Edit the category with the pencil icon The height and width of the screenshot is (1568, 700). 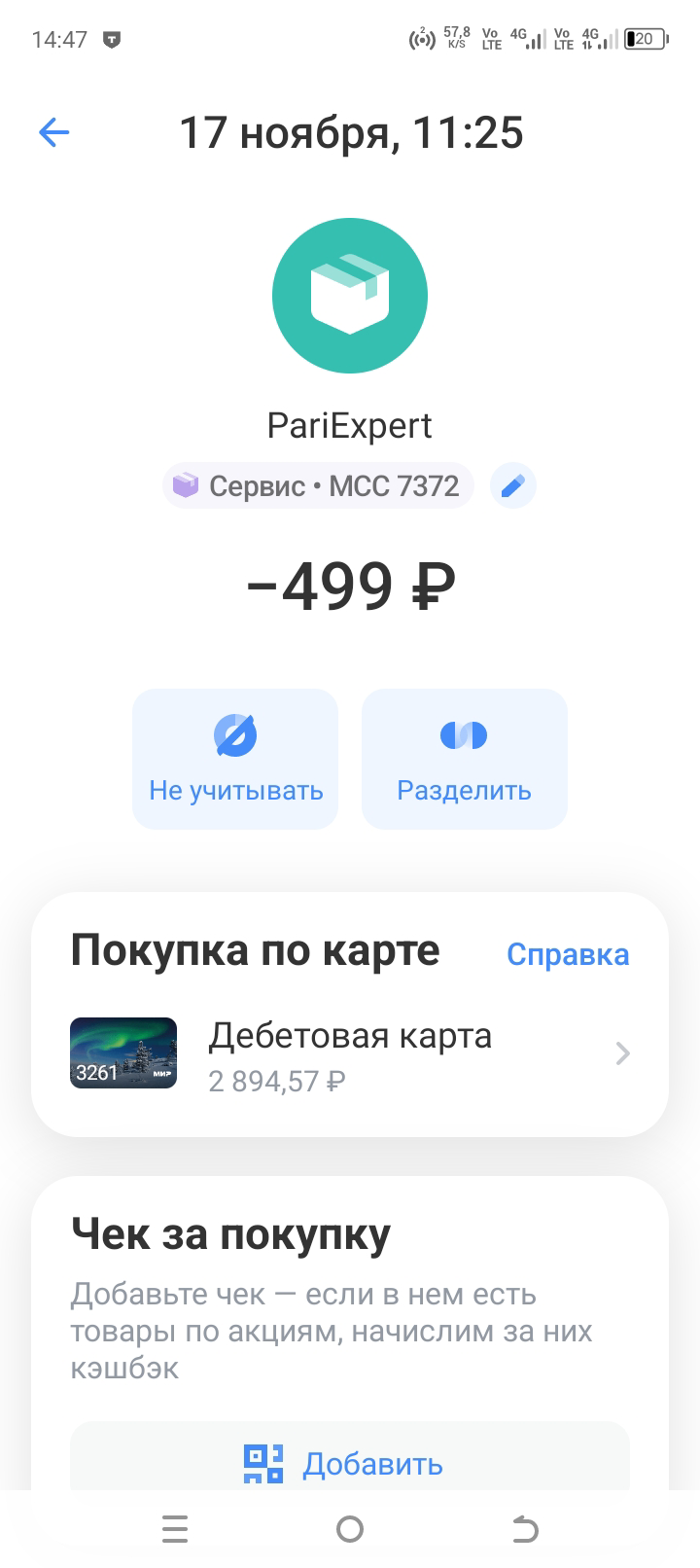(512, 485)
